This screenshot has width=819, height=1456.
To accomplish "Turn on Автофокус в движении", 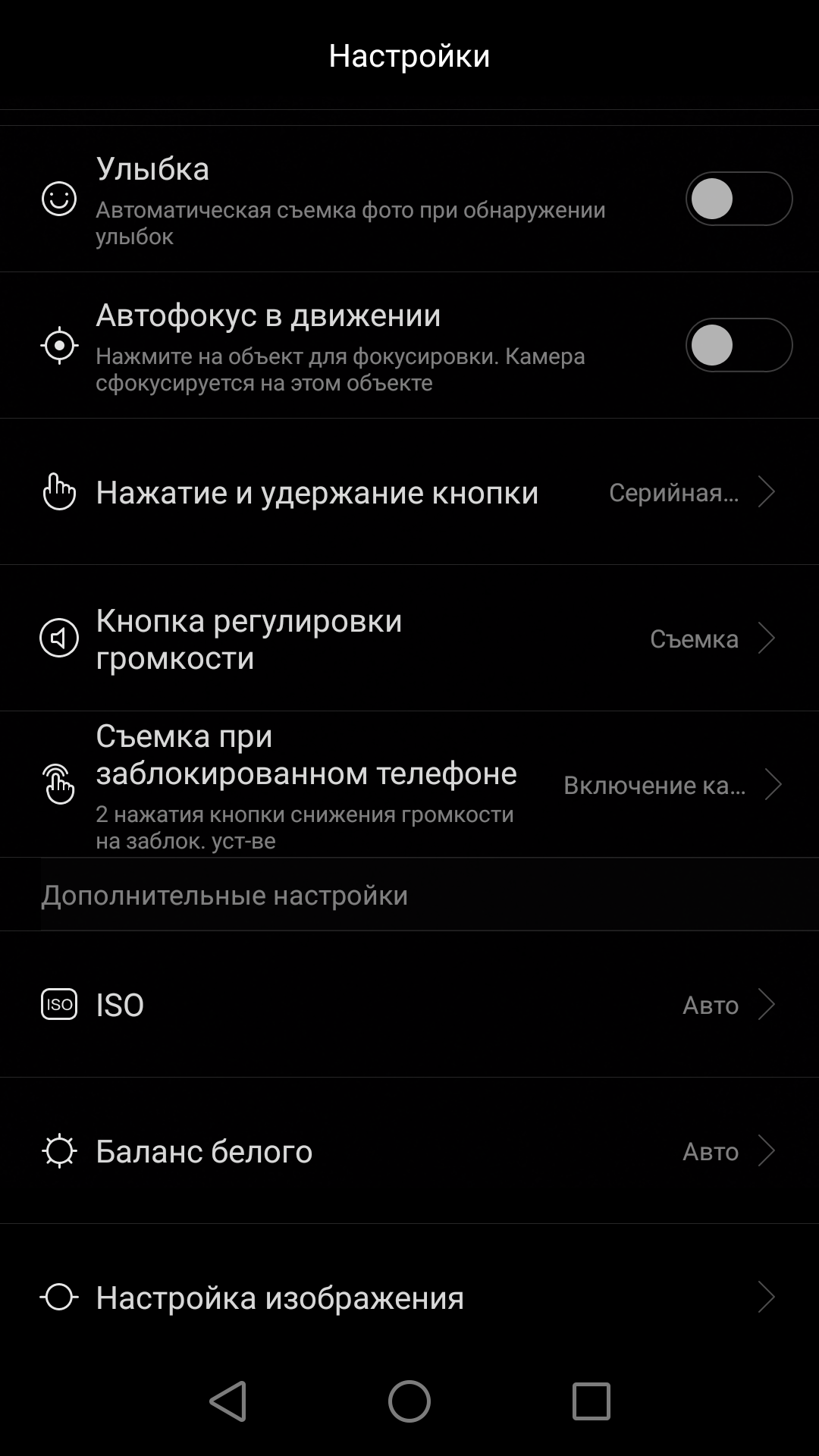I will (x=739, y=345).
